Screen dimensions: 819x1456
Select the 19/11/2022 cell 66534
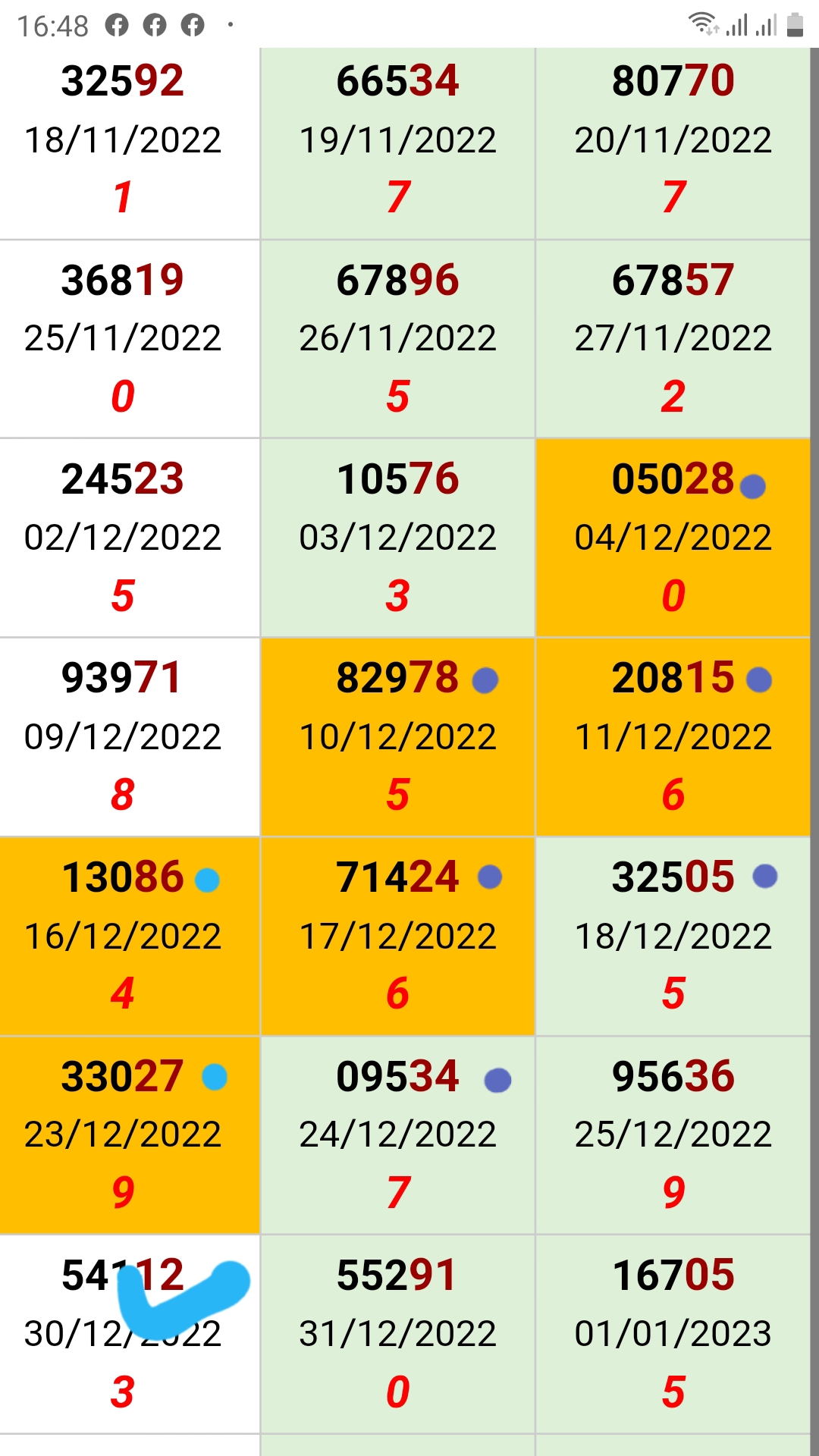398,143
